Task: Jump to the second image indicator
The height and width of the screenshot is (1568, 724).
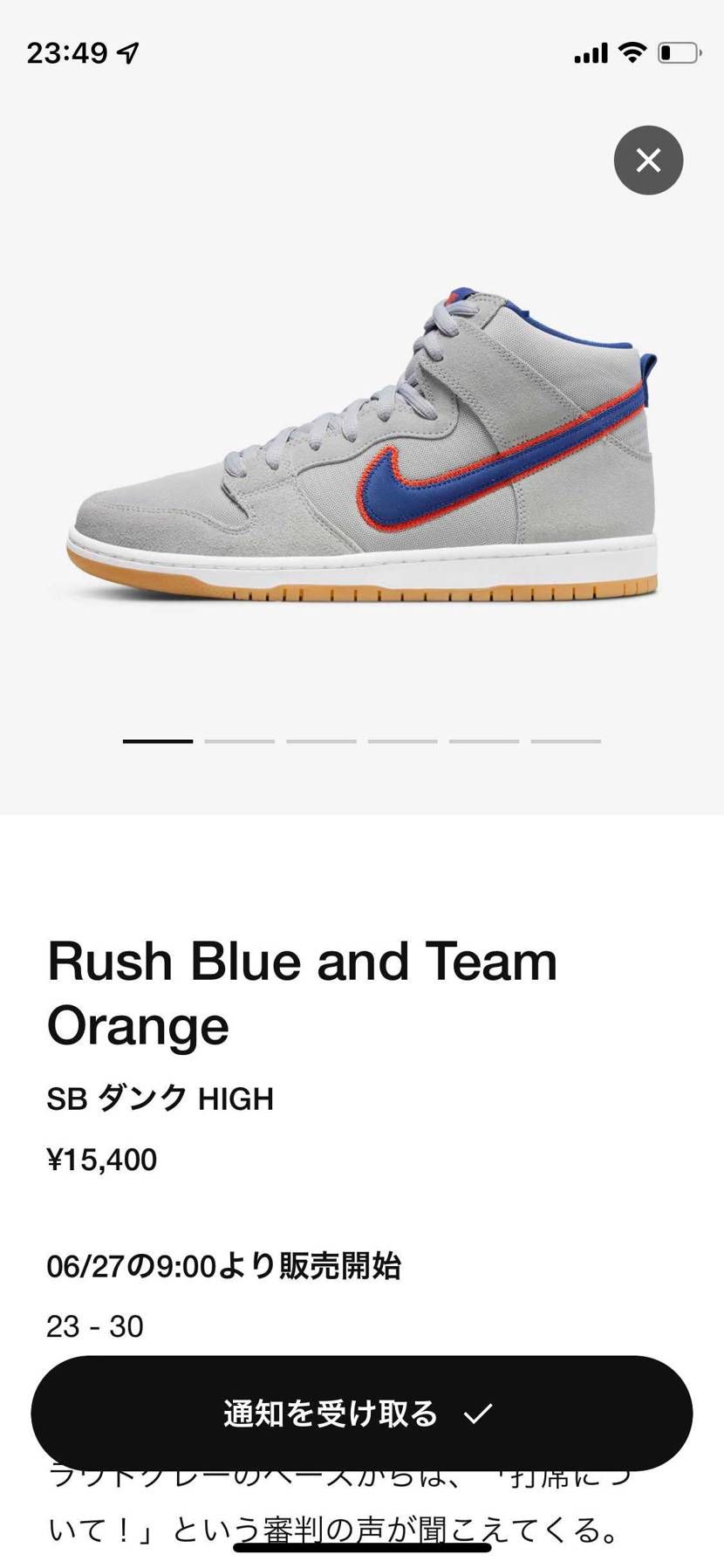Action: click(240, 741)
